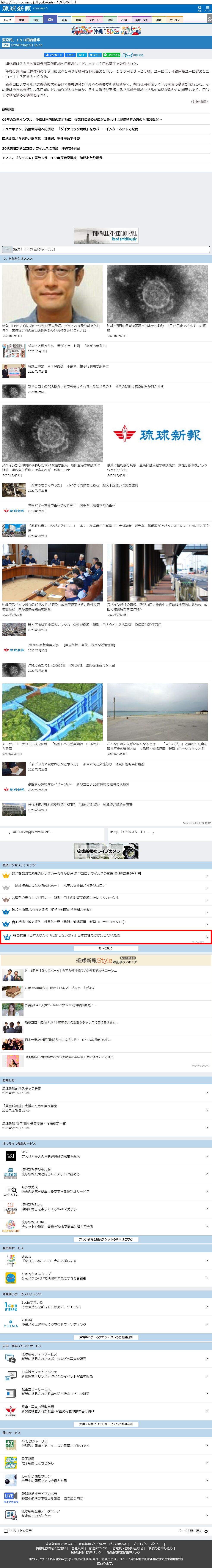Share the article on LINE
The width and height of the screenshot is (212, 1568).
pos(111,55)
